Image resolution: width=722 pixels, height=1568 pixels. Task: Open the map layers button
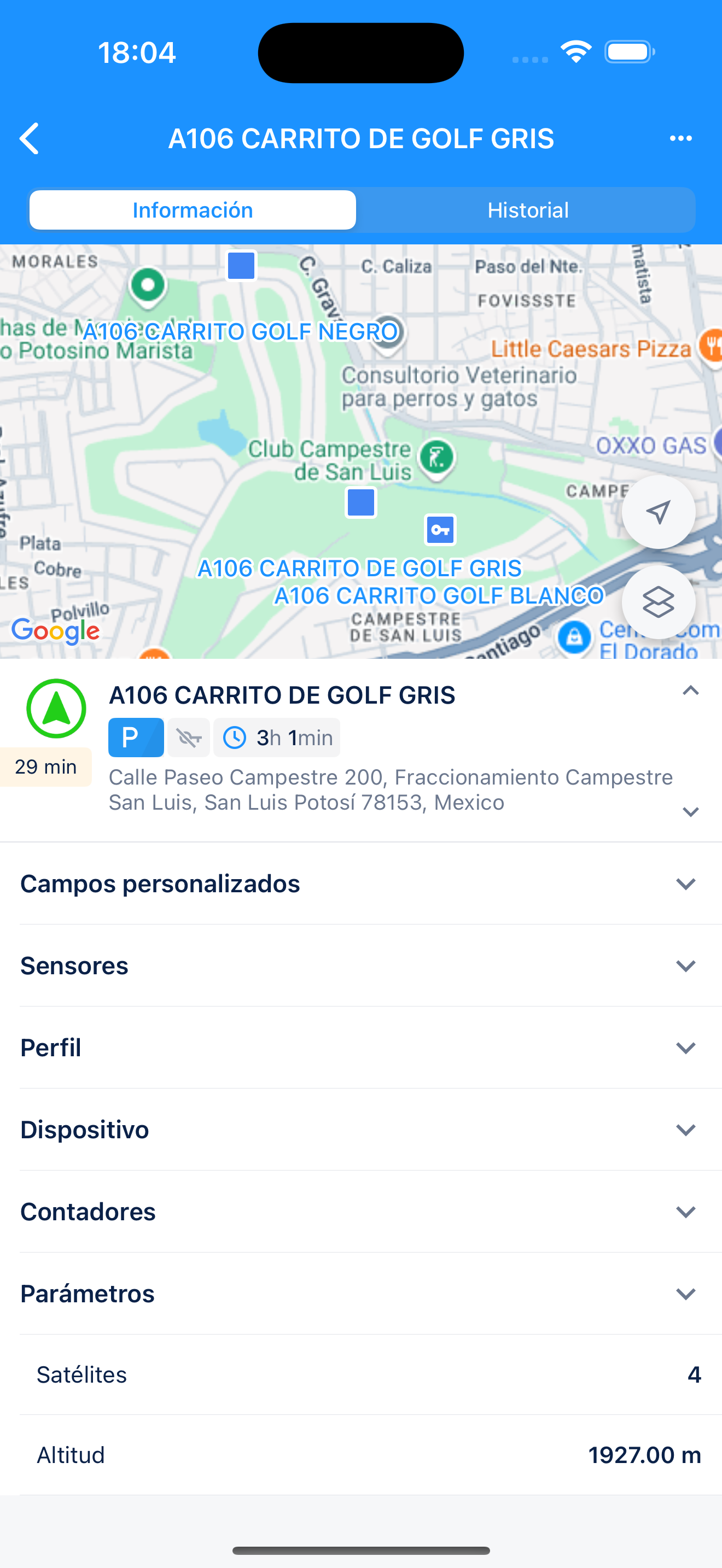tap(658, 602)
